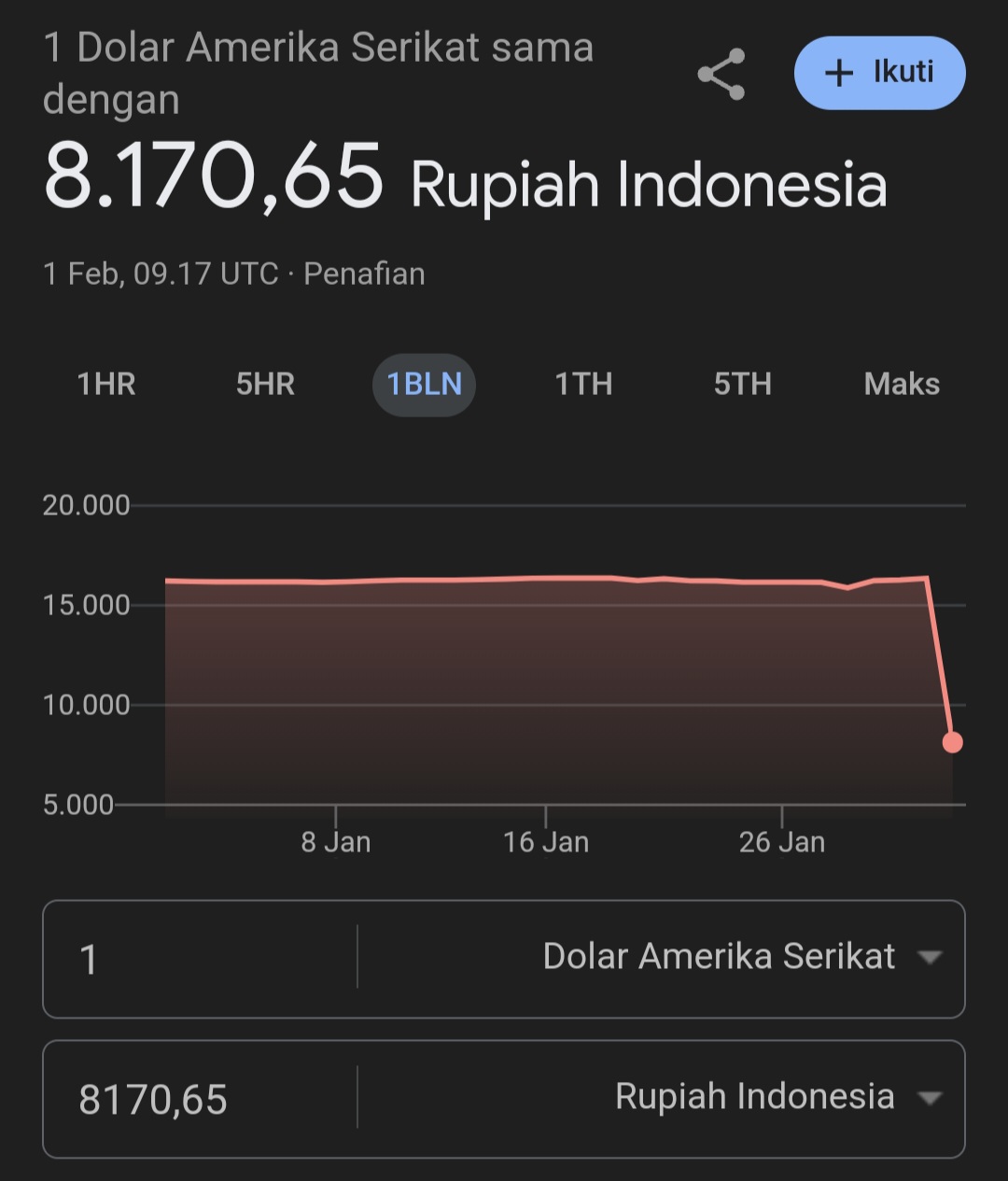Switch to the 5HR time range tab
The height and width of the screenshot is (1181, 1008).
(264, 384)
